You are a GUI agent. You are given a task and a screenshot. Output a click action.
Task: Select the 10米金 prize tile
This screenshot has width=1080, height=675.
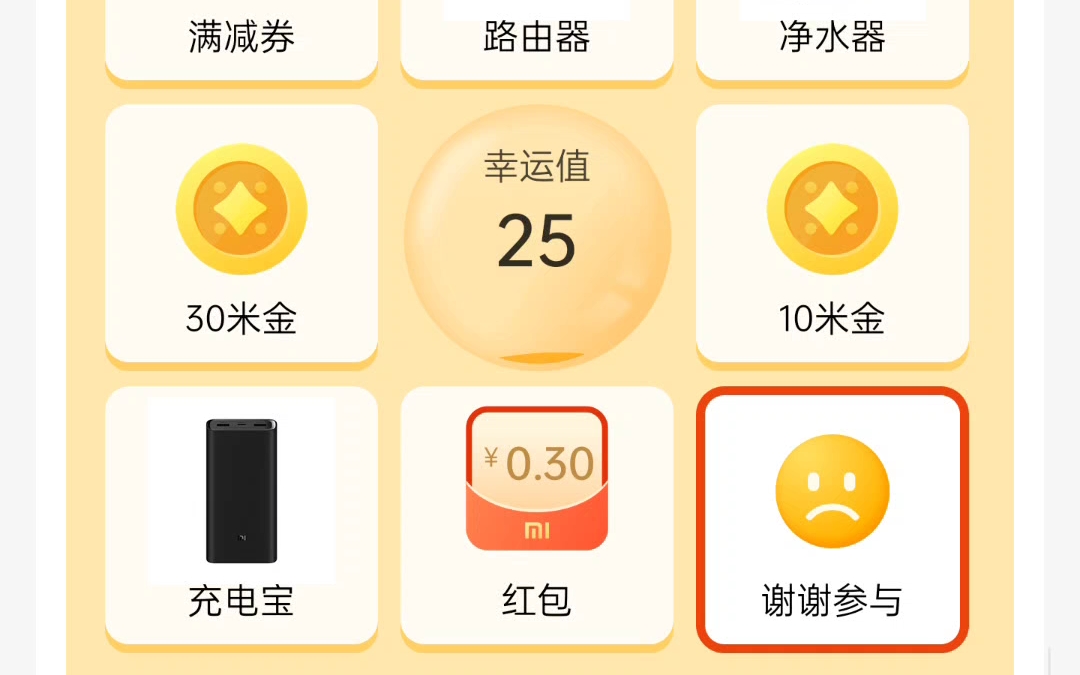[832, 234]
